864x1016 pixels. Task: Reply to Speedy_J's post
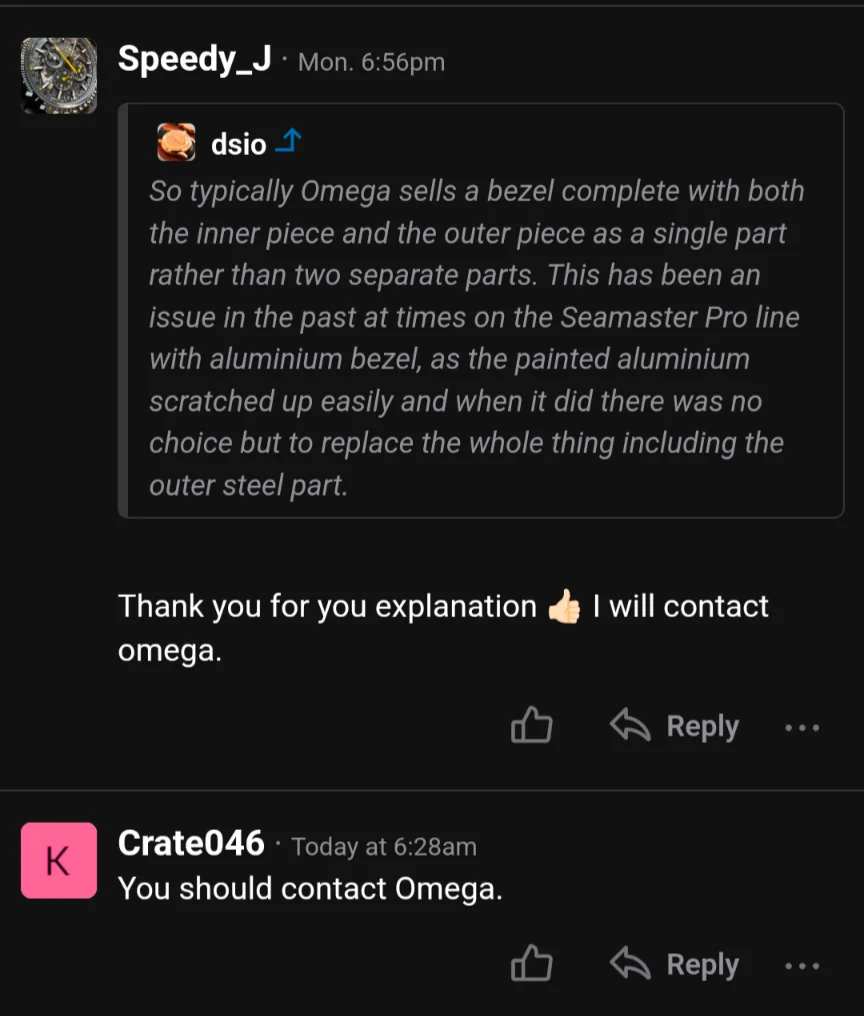click(x=674, y=726)
